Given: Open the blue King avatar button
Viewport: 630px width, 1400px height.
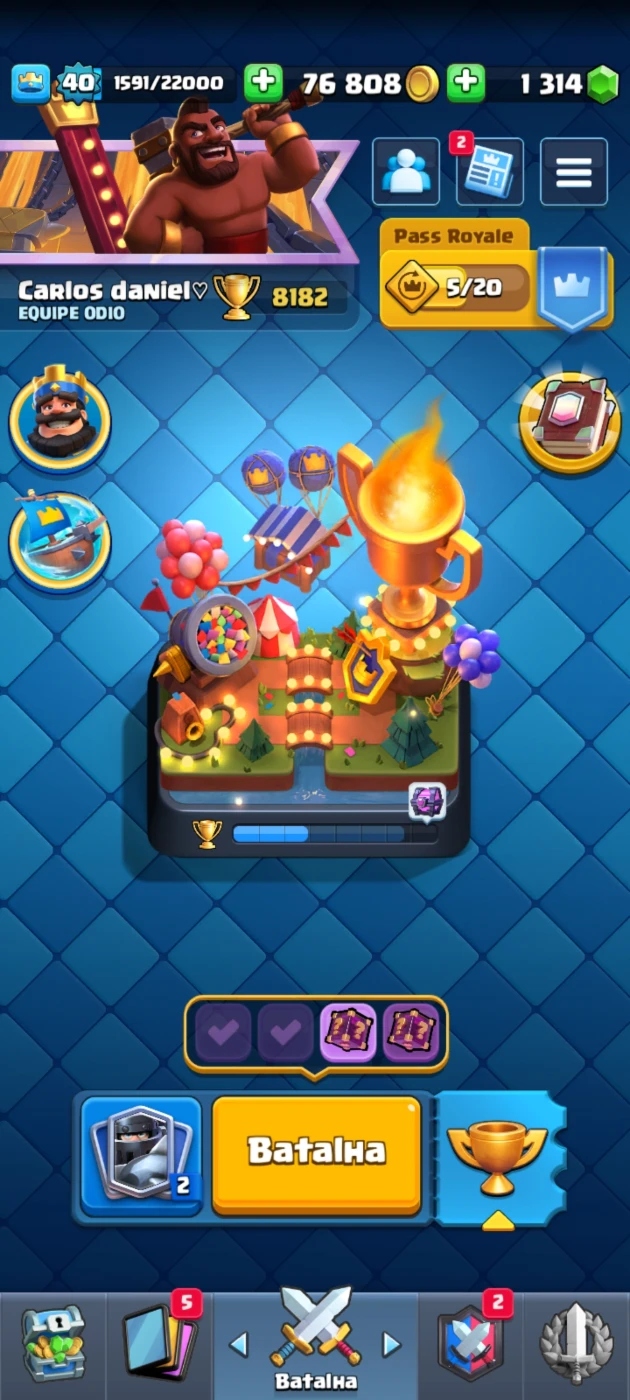Looking at the screenshot, I should (60, 416).
